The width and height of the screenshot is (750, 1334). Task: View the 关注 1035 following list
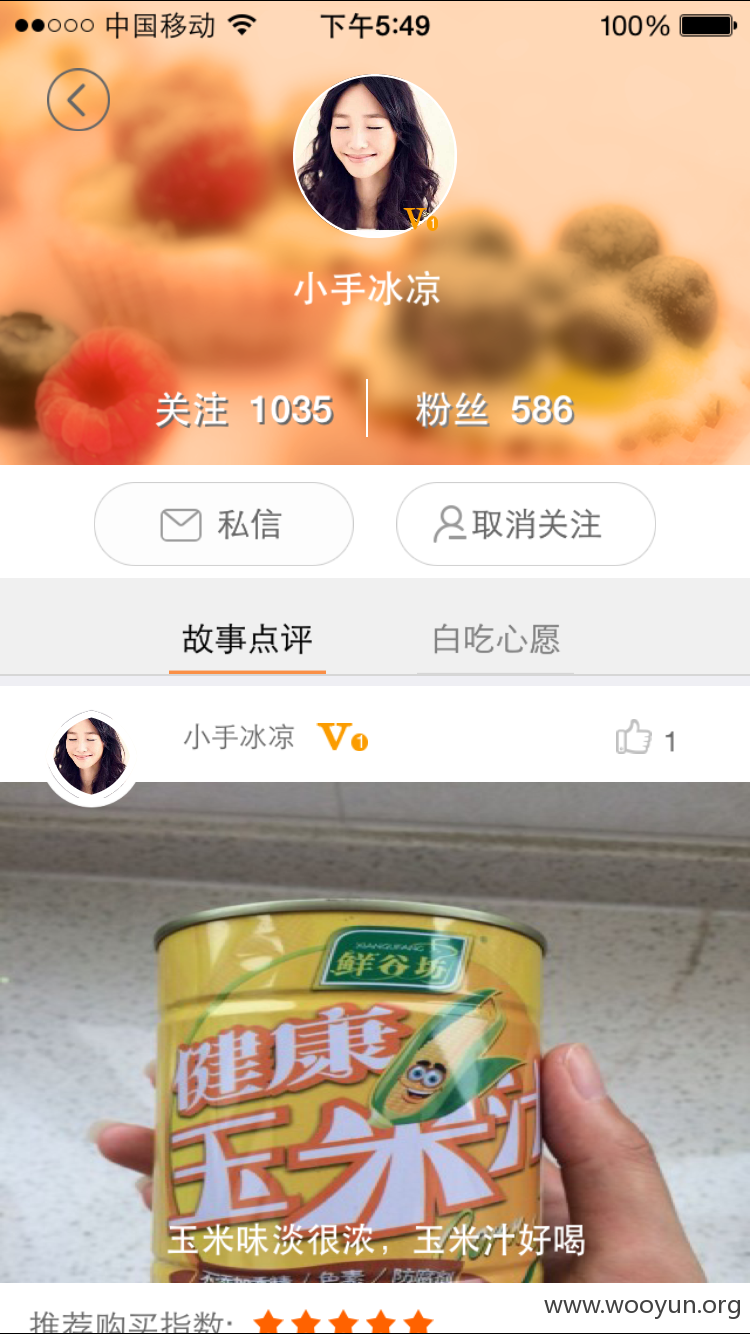[244, 410]
